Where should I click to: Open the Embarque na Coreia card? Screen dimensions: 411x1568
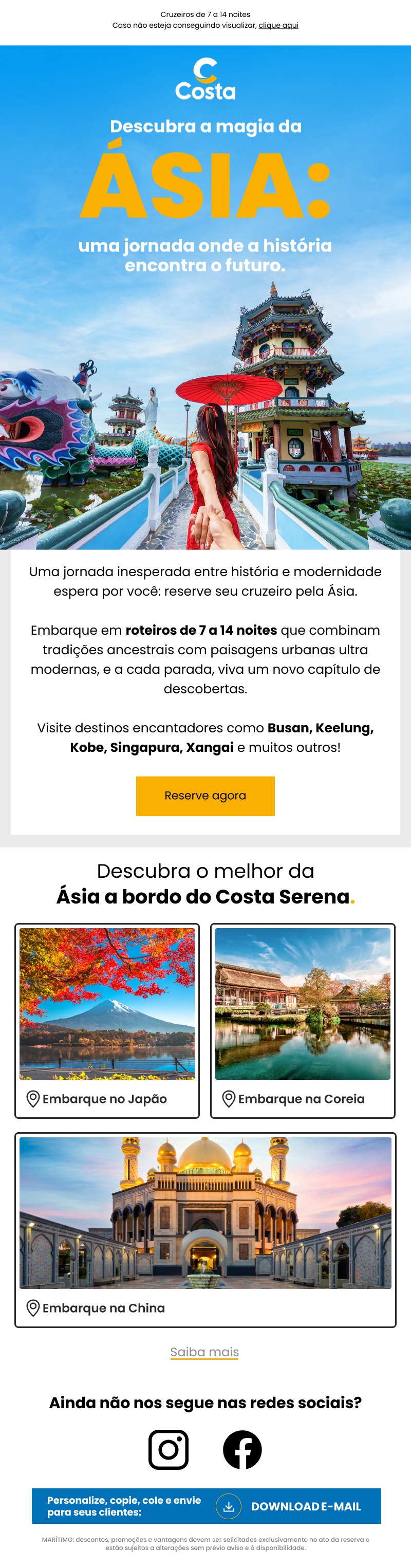point(303,1020)
